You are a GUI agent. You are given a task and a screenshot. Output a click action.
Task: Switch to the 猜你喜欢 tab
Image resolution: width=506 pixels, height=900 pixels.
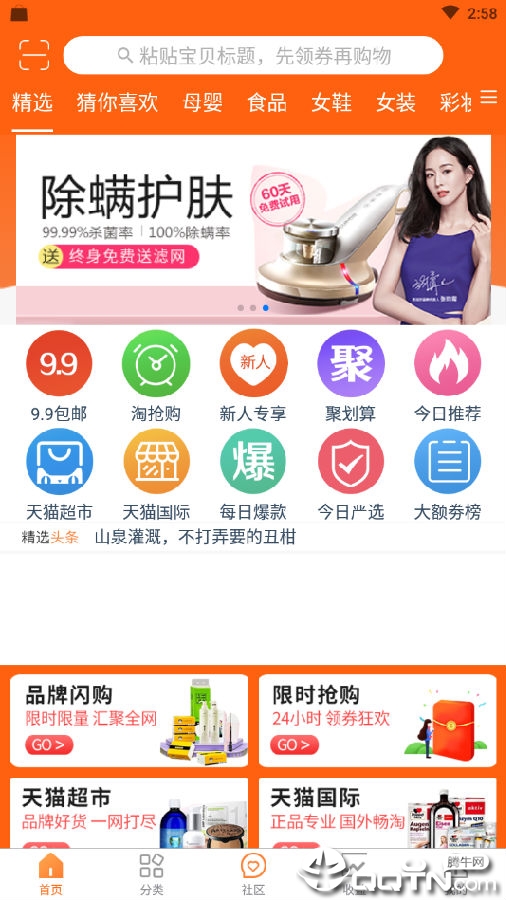click(x=117, y=102)
